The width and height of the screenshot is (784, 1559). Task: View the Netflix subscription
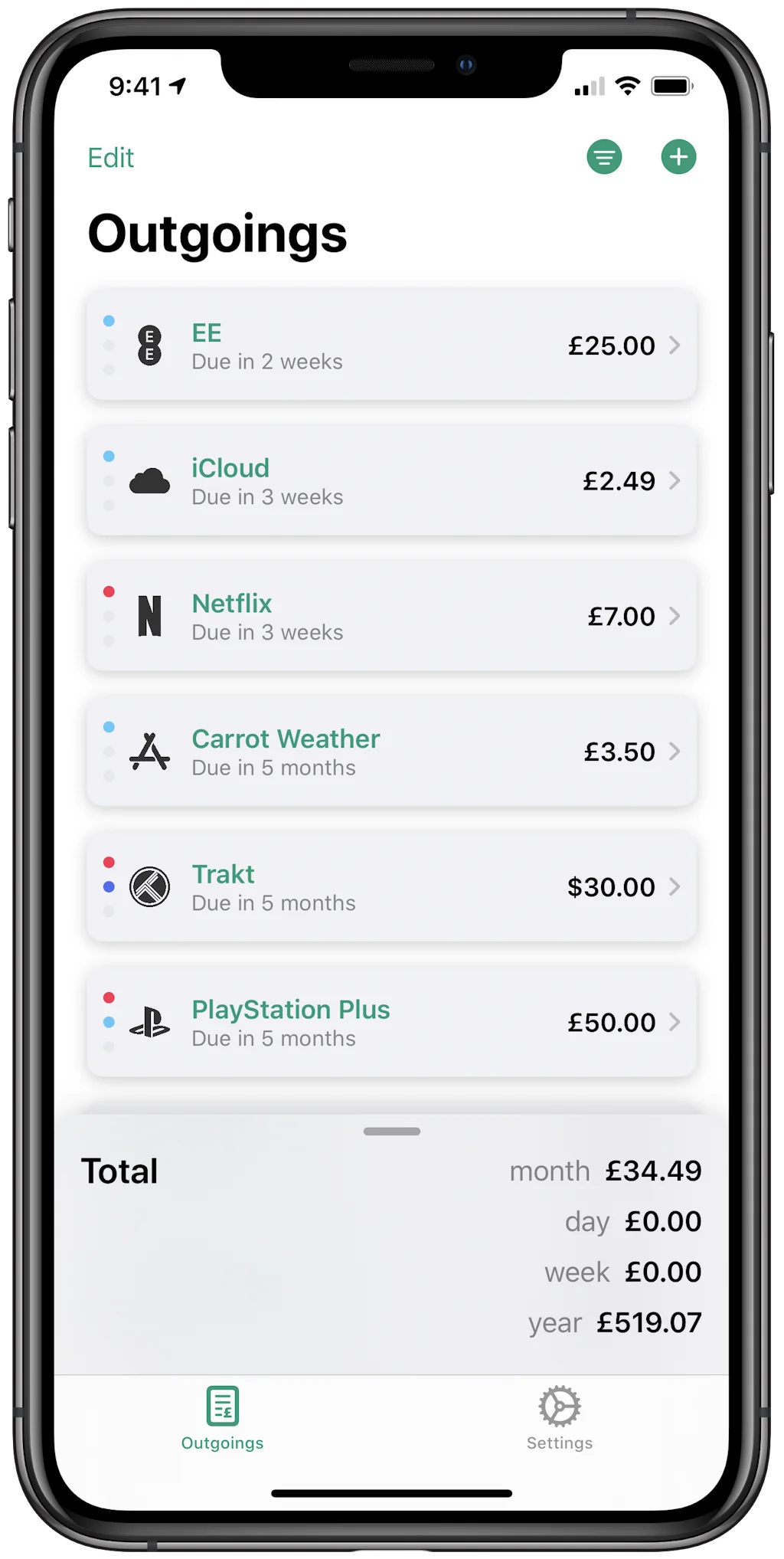click(391, 616)
